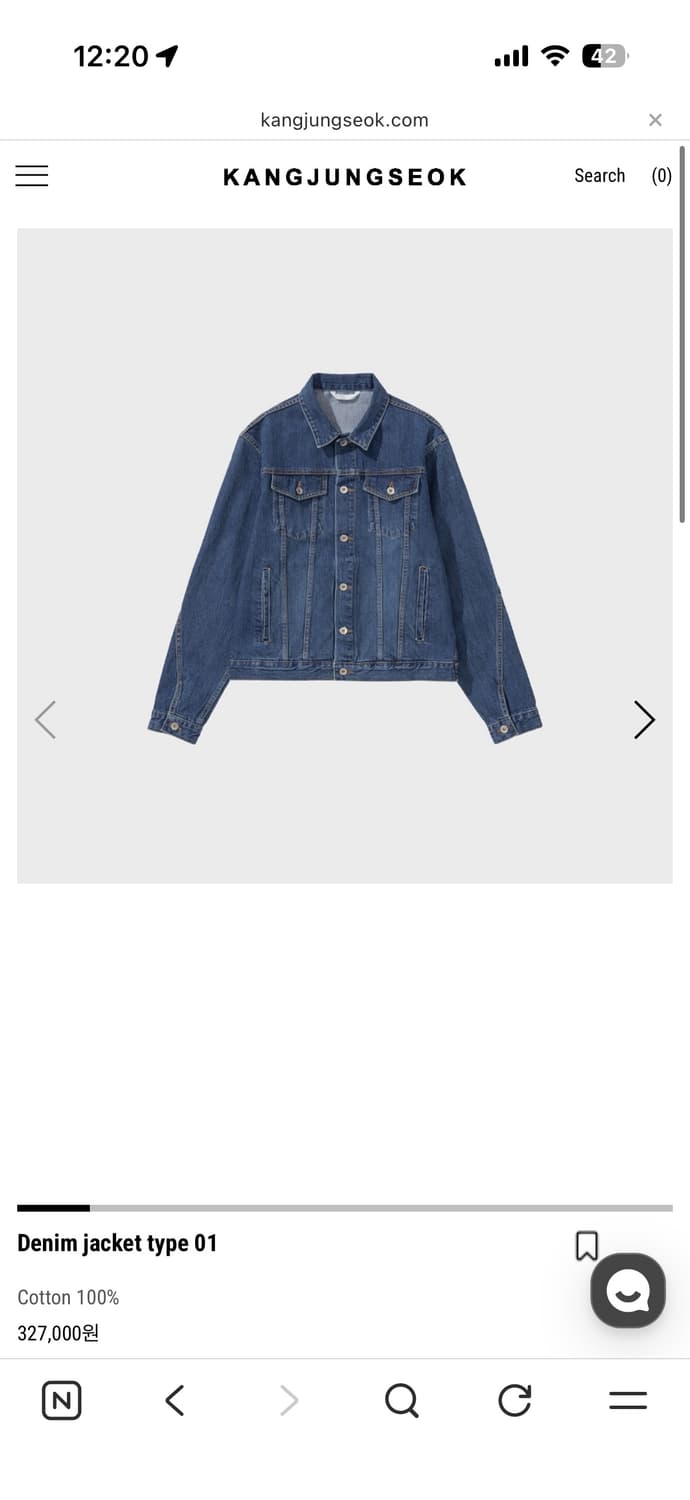690x1500 pixels.
Task: Reload the current page
Action: pyautogui.click(x=514, y=1401)
